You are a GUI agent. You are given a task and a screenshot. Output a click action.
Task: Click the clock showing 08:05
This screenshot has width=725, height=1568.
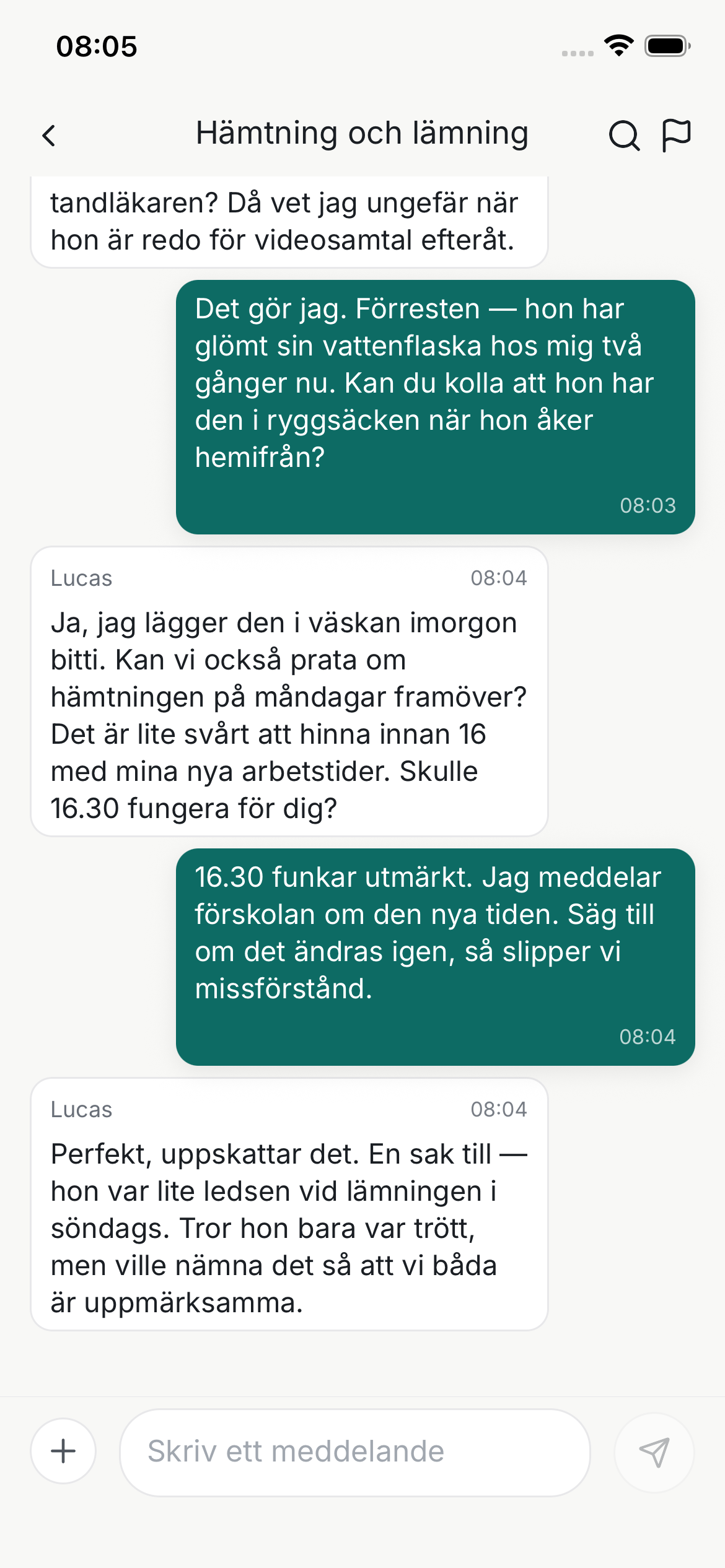(x=97, y=46)
